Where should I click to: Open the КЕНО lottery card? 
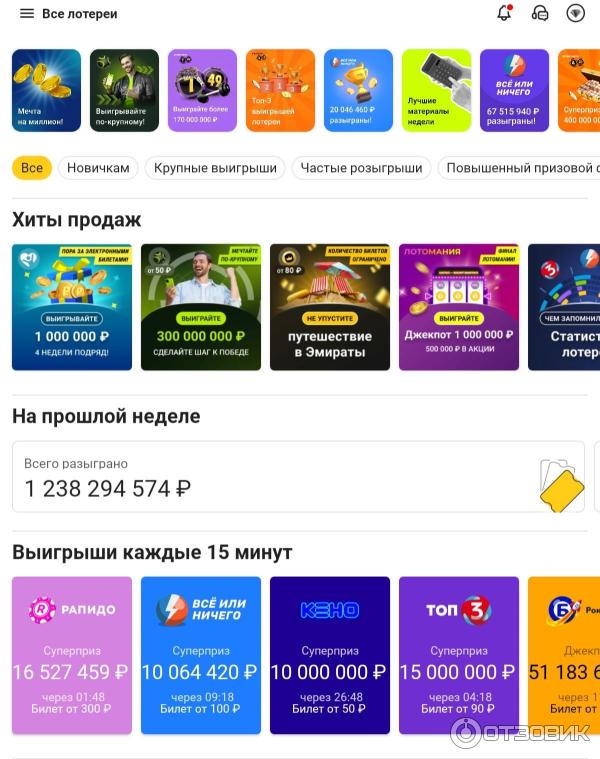click(x=330, y=655)
